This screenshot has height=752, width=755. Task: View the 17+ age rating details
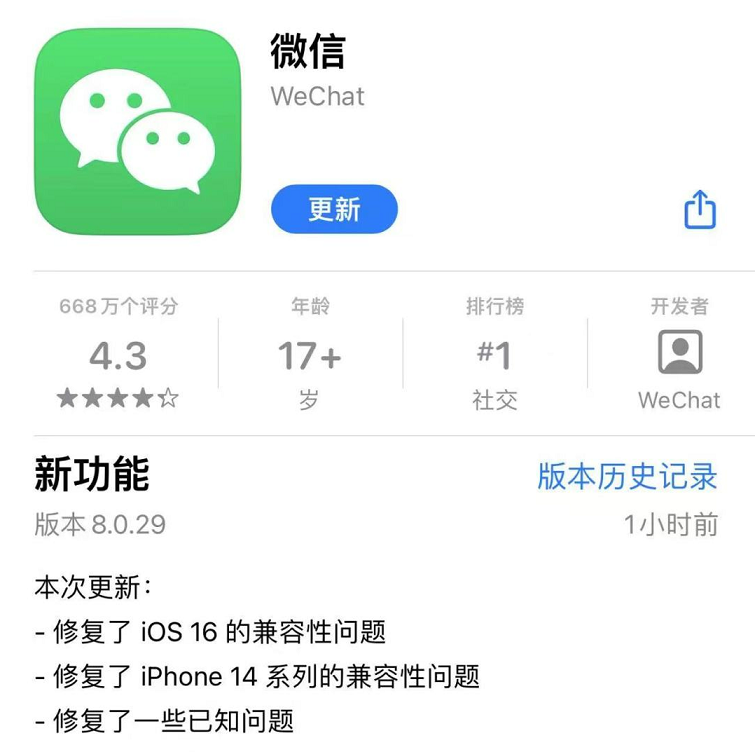(x=309, y=354)
